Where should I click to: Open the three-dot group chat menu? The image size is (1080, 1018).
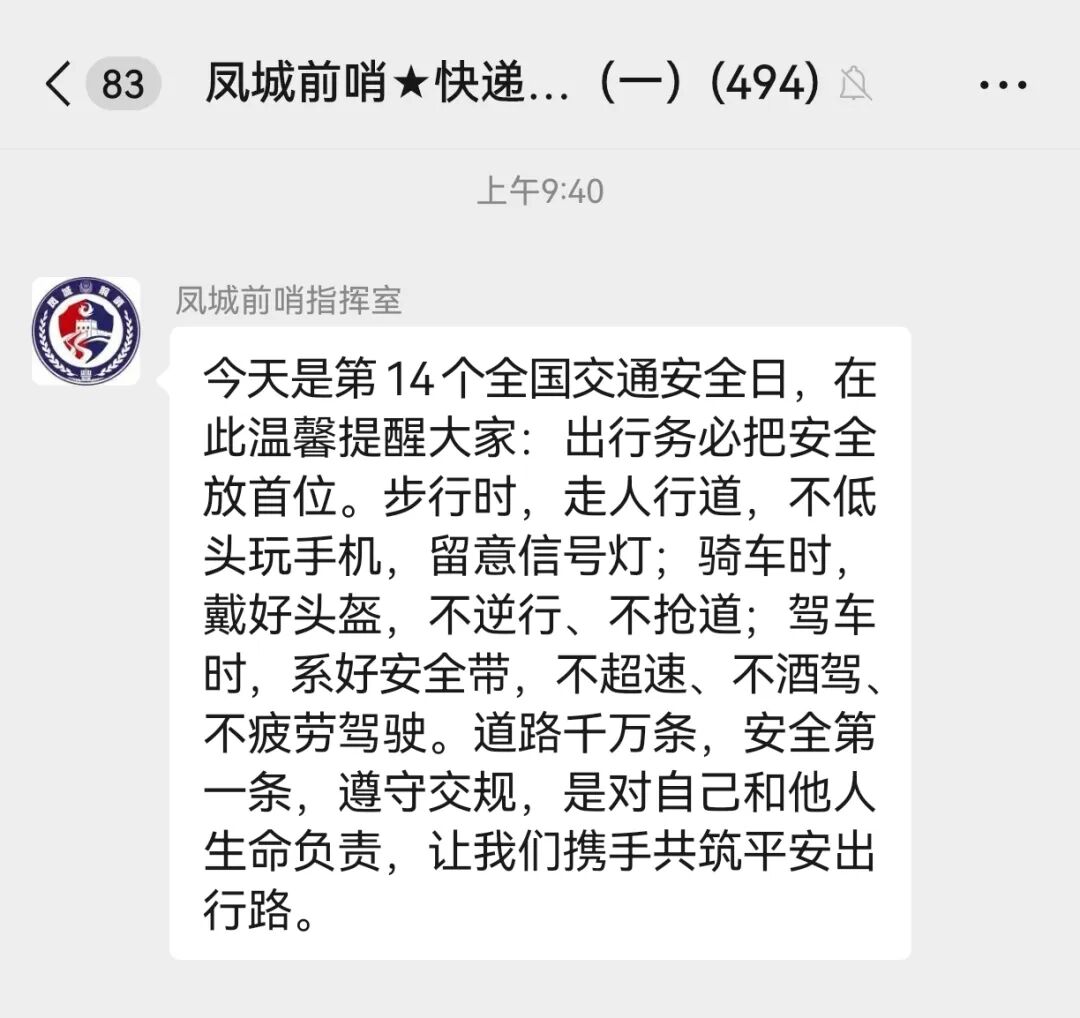coord(1002,85)
